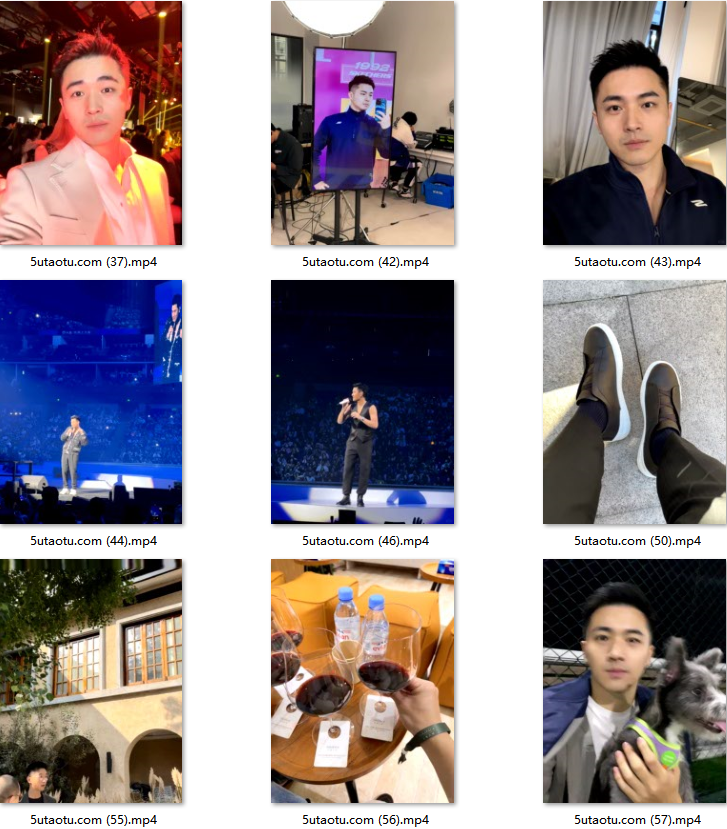This screenshot has width=727, height=829.
Task: Open file 5utaotu.com (50).mp4
Action: coord(634,402)
